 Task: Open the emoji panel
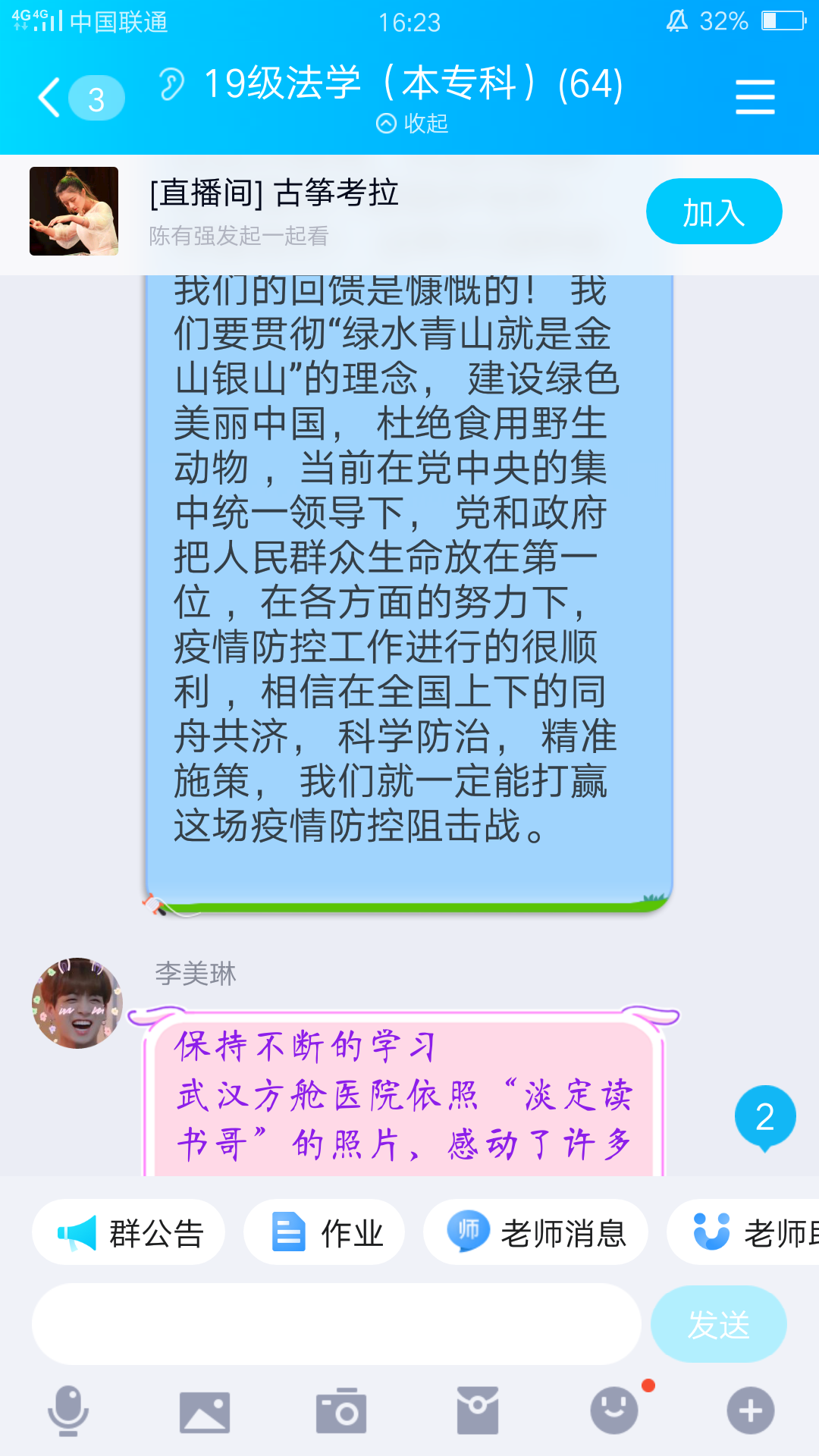pyautogui.click(x=614, y=1410)
